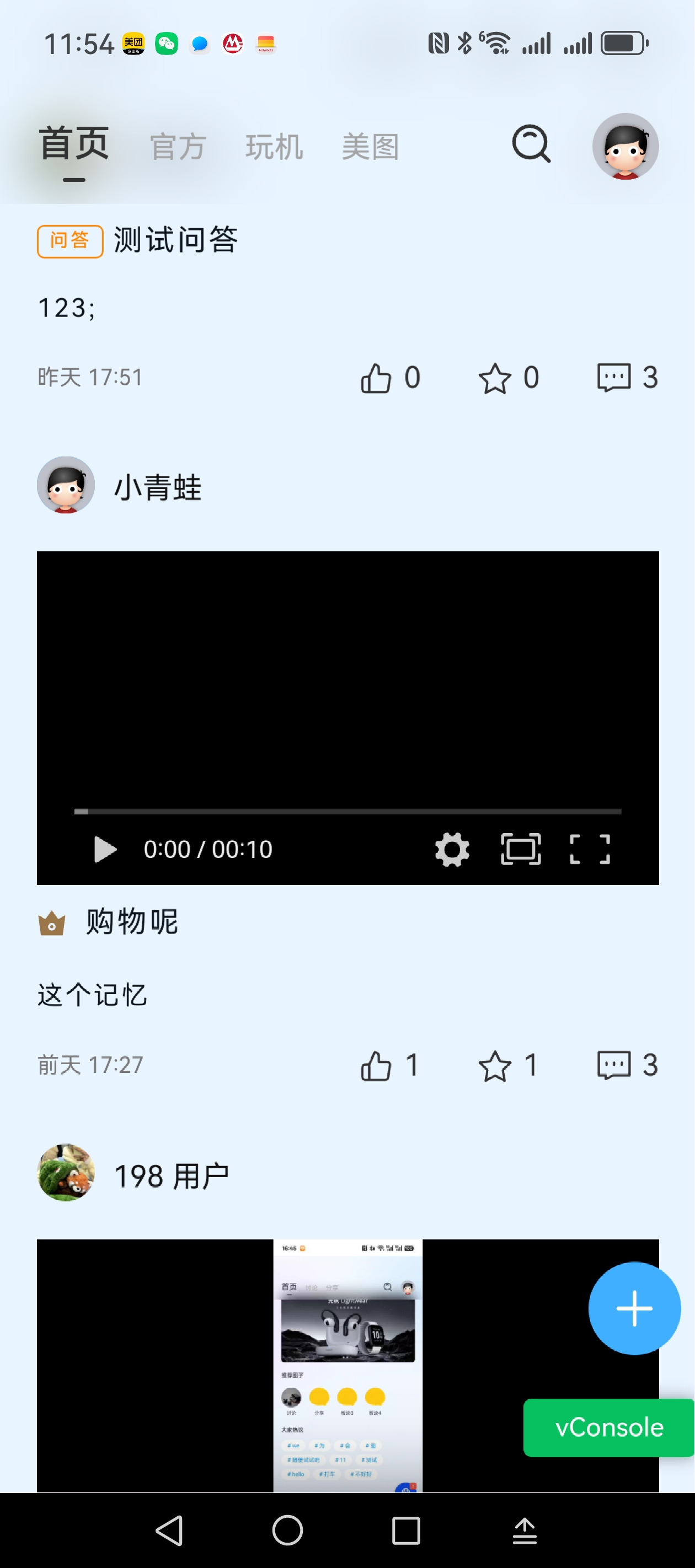Like the 购物呢 post
The height and width of the screenshot is (1568, 695).
[x=376, y=1066]
